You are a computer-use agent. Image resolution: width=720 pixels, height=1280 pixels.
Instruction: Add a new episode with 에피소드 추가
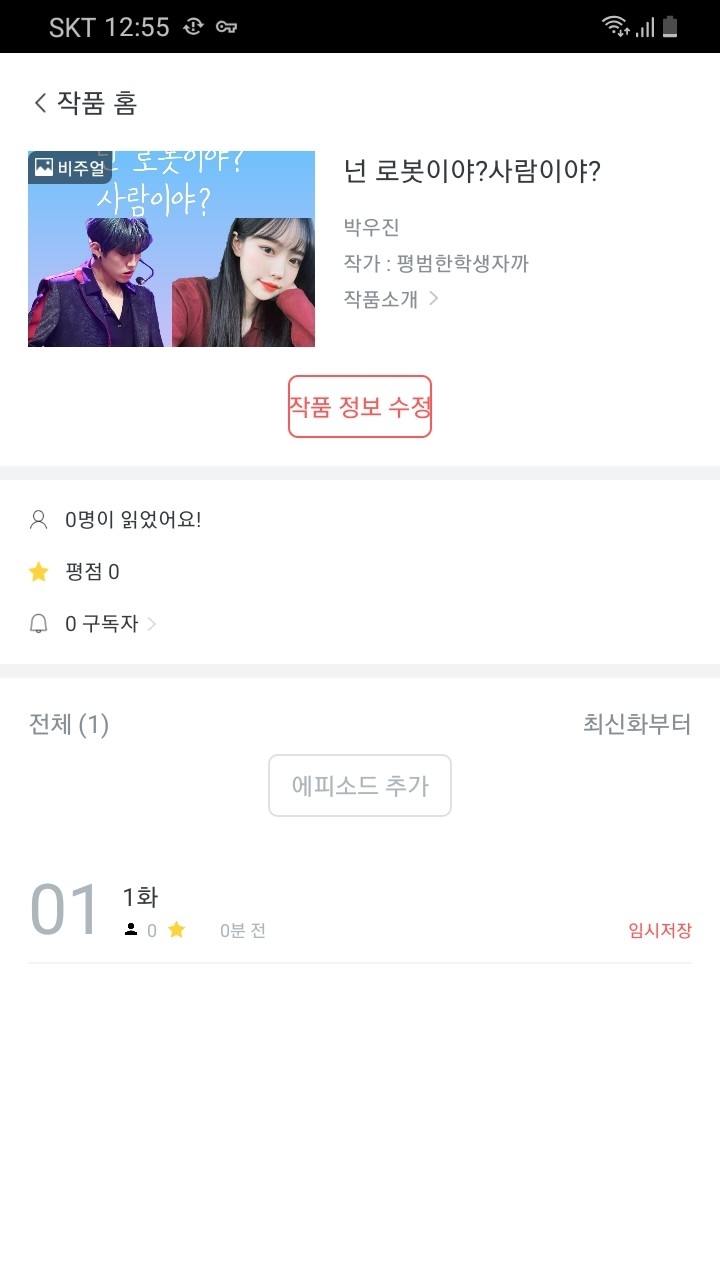[x=360, y=786]
